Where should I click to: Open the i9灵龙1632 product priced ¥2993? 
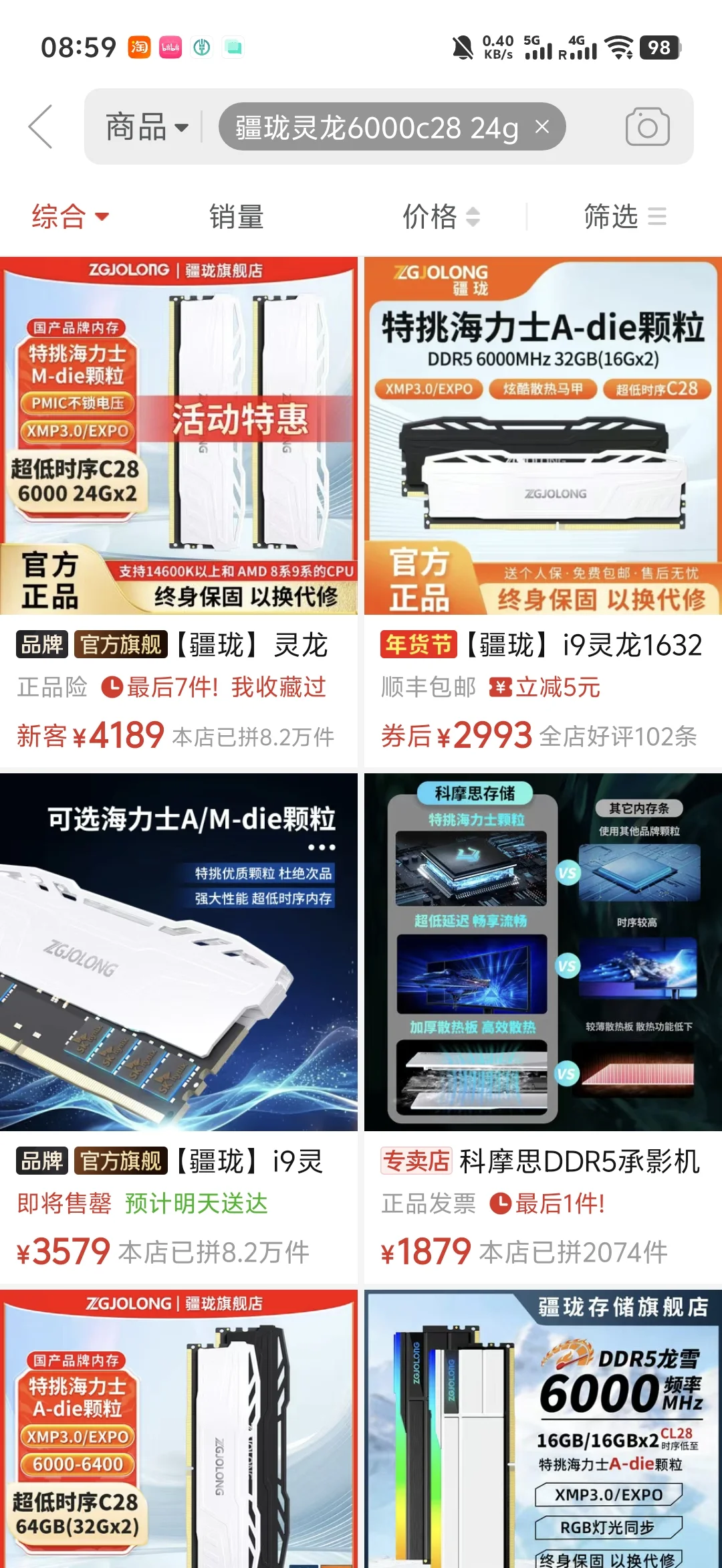coord(543,435)
